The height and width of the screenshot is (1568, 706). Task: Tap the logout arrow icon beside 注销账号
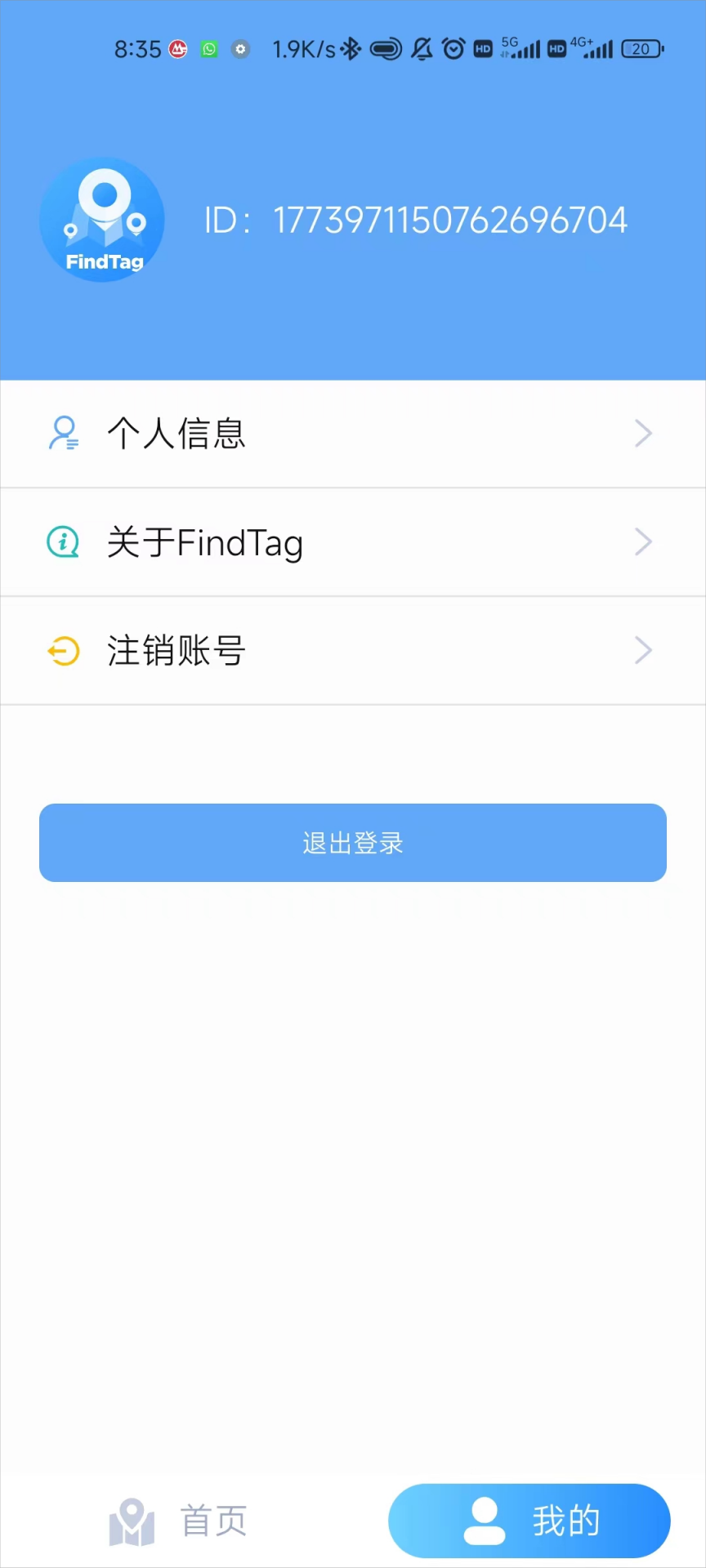[x=63, y=650]
